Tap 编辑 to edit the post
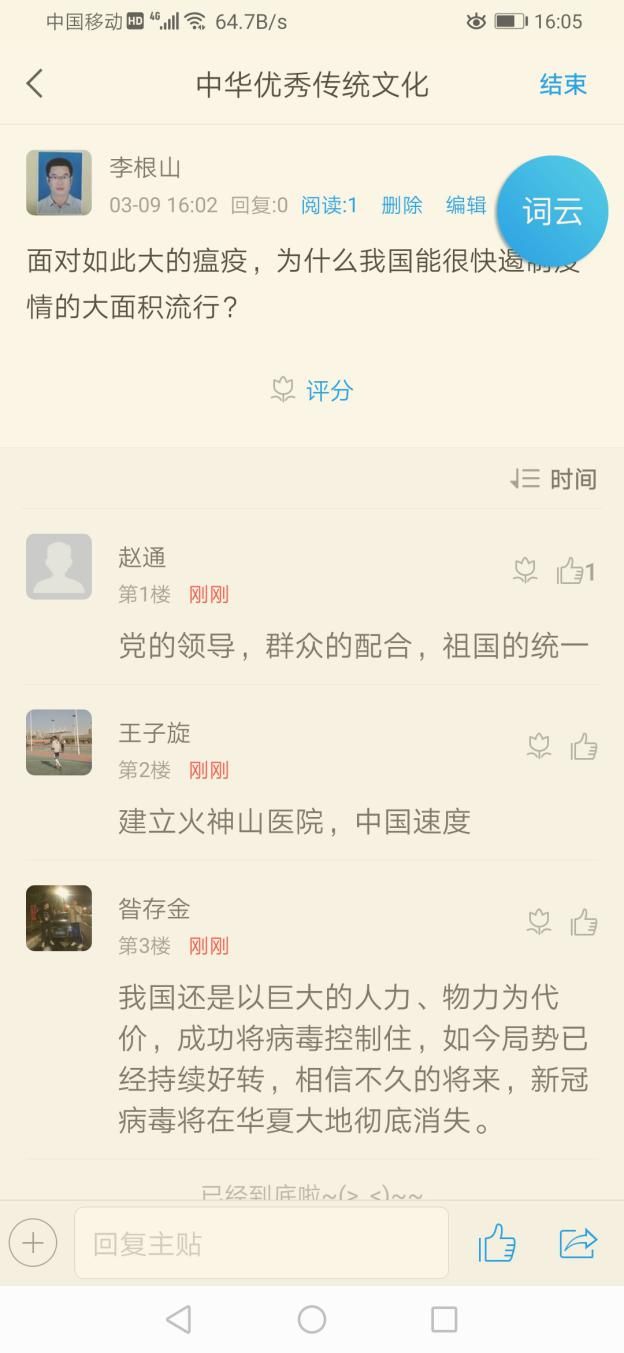Image resolution: width=624 pixels, height=1353 pixels. [465, 205]
